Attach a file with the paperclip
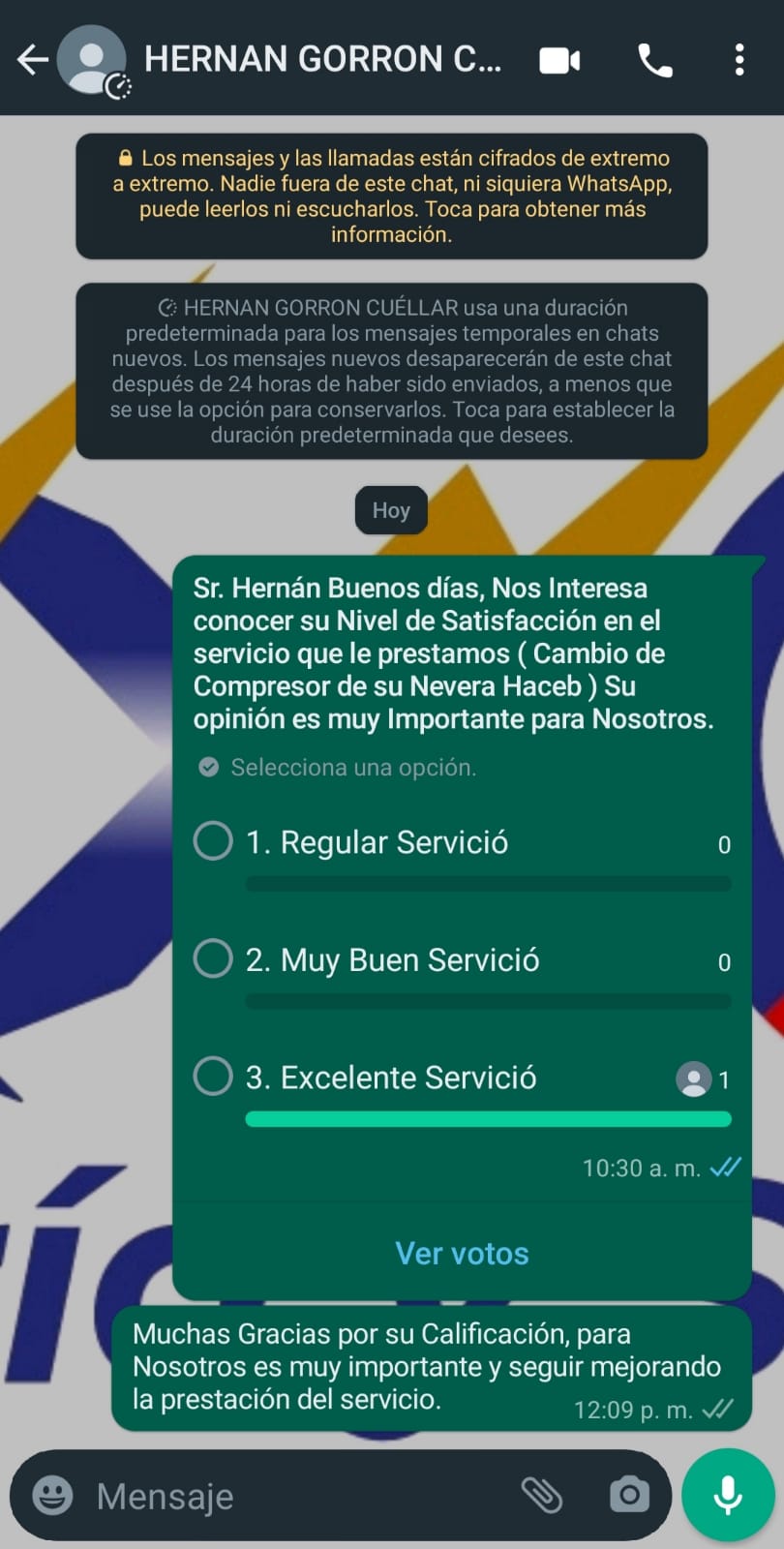Screen dimensions: 784x1549 pyautogui.click(x=542, y=1496)
